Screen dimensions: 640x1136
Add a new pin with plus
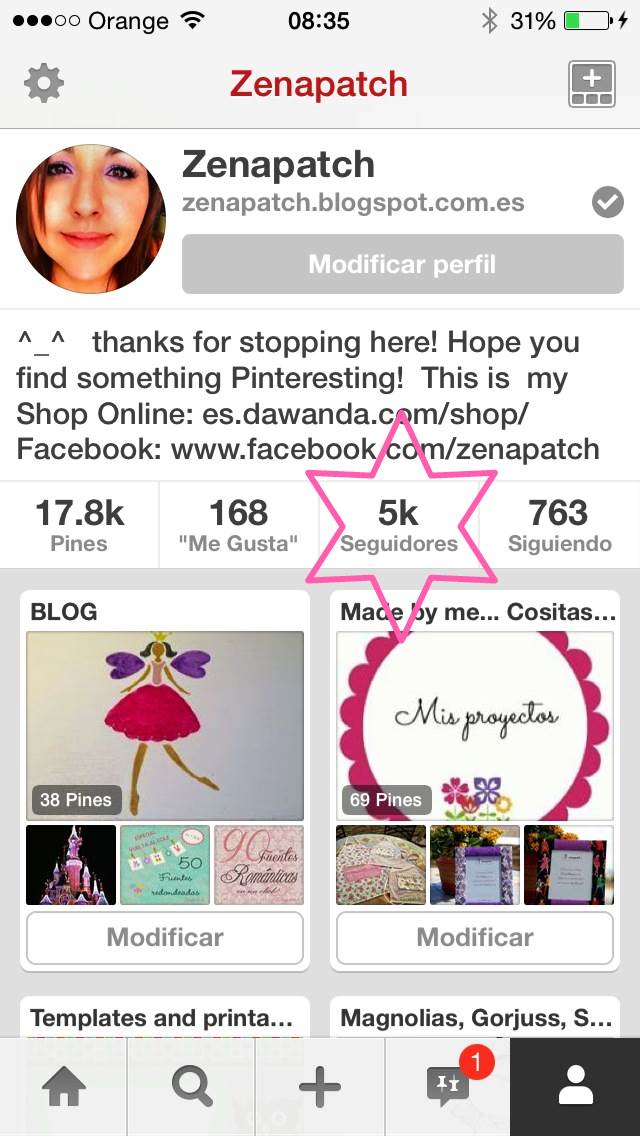point(320,1087)
